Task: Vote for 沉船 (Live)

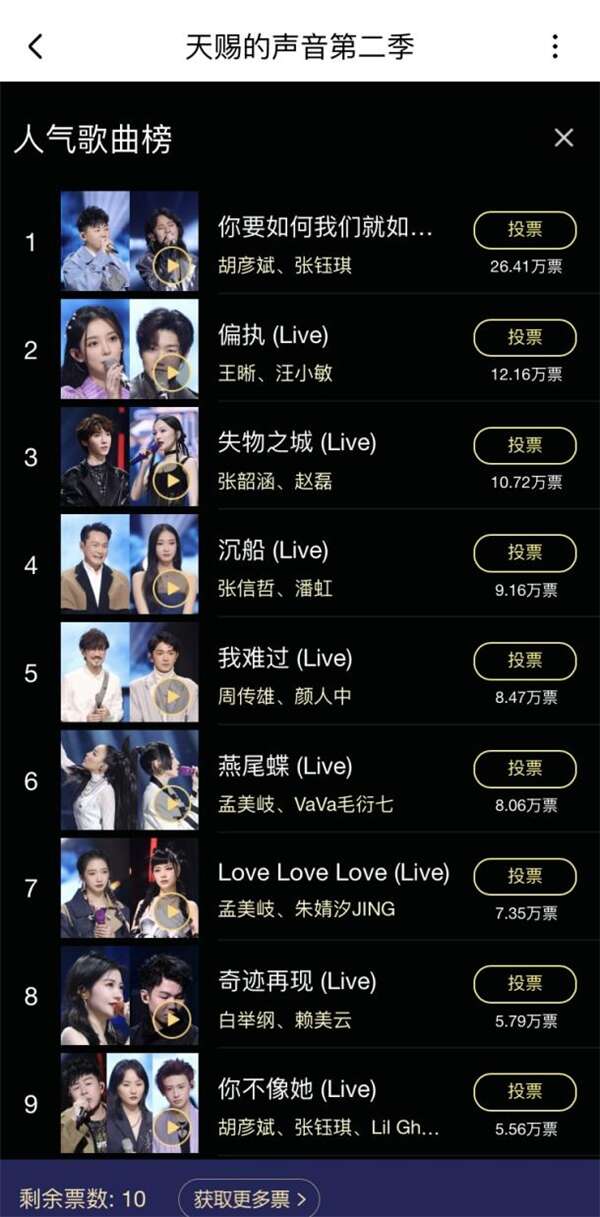Action: tap(525, 553)
